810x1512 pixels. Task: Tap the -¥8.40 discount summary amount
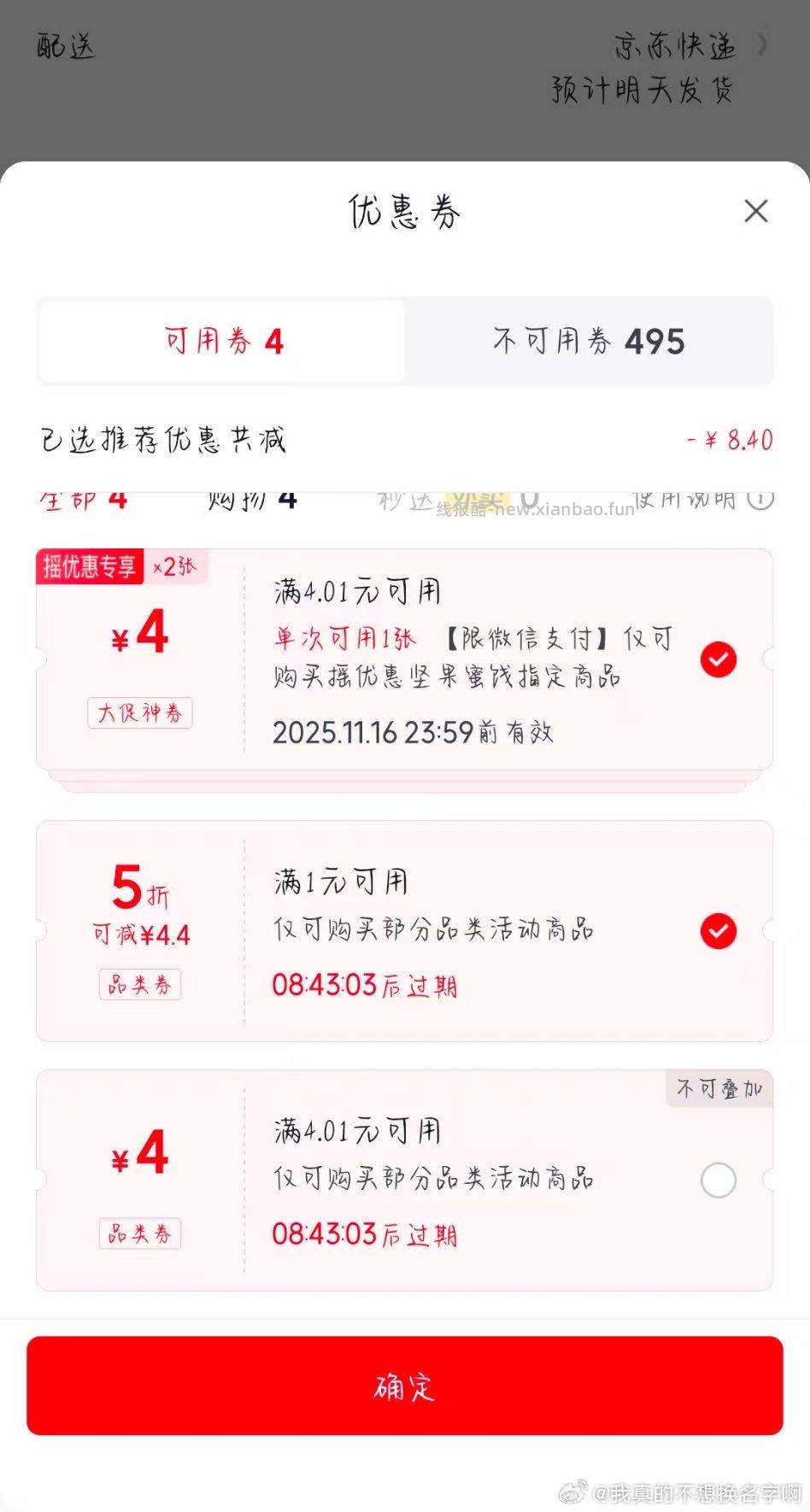731,440
